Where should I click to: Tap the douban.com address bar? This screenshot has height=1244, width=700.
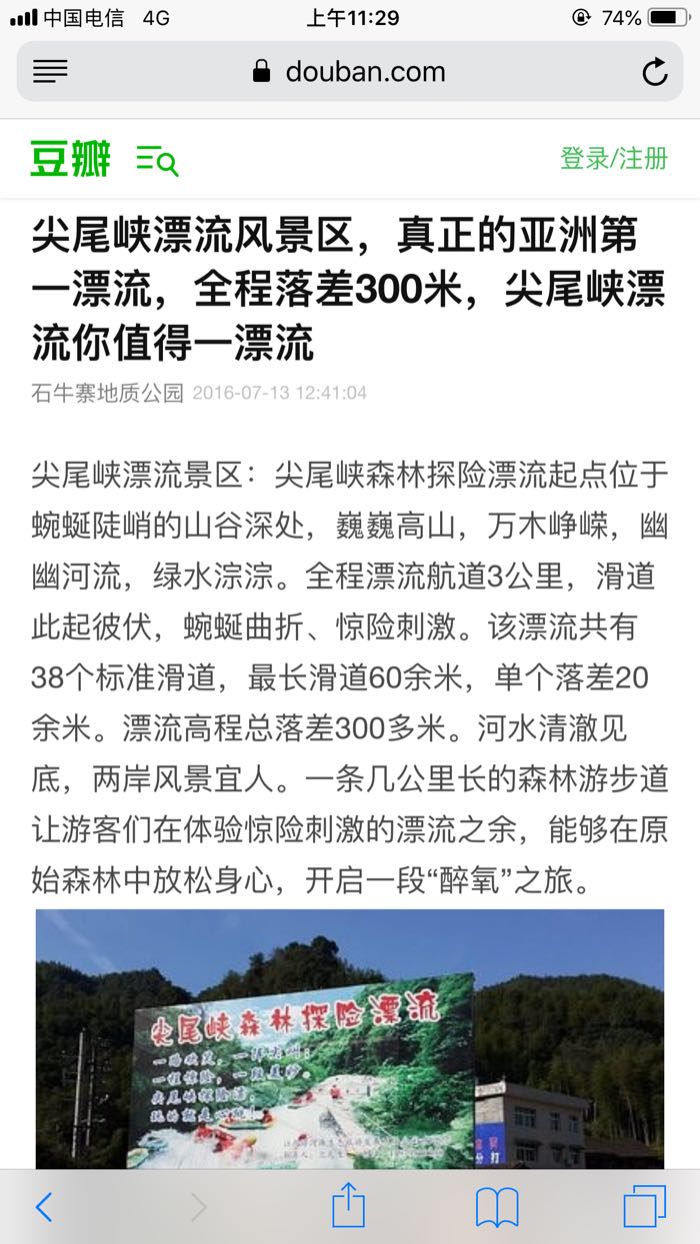point(349,72)
